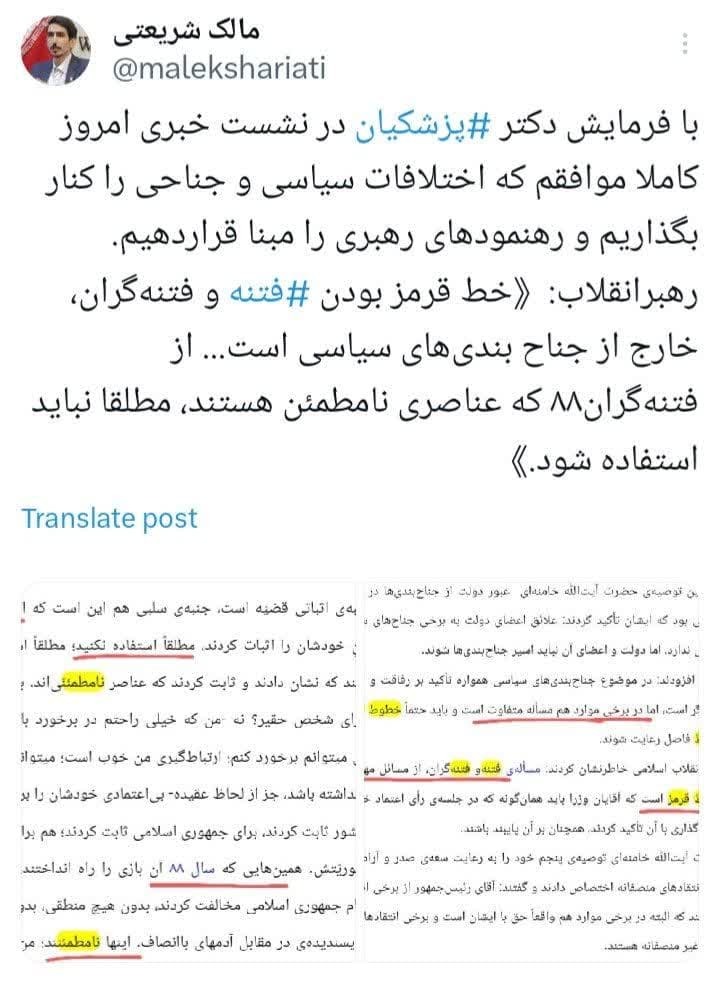Tap the Translate post link
Image resolution: width=720 pixels, height=990 pixels.
109,518
